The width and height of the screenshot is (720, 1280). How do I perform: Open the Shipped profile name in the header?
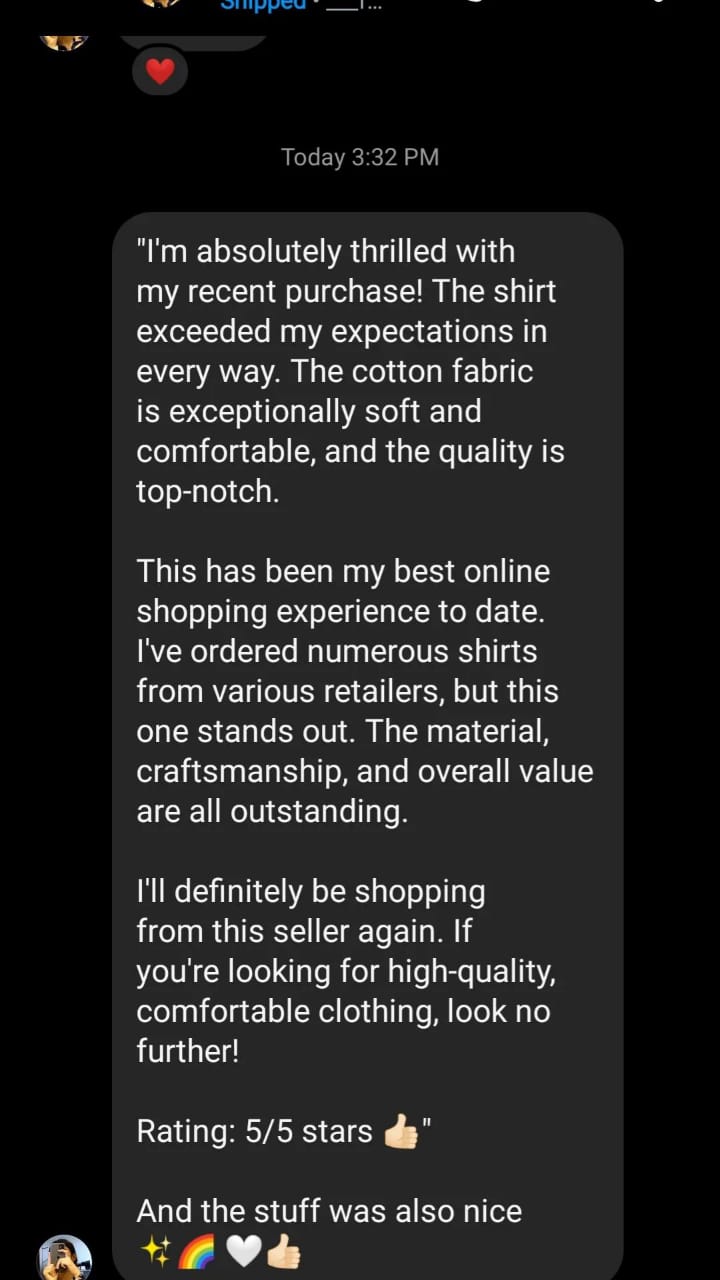262,5
